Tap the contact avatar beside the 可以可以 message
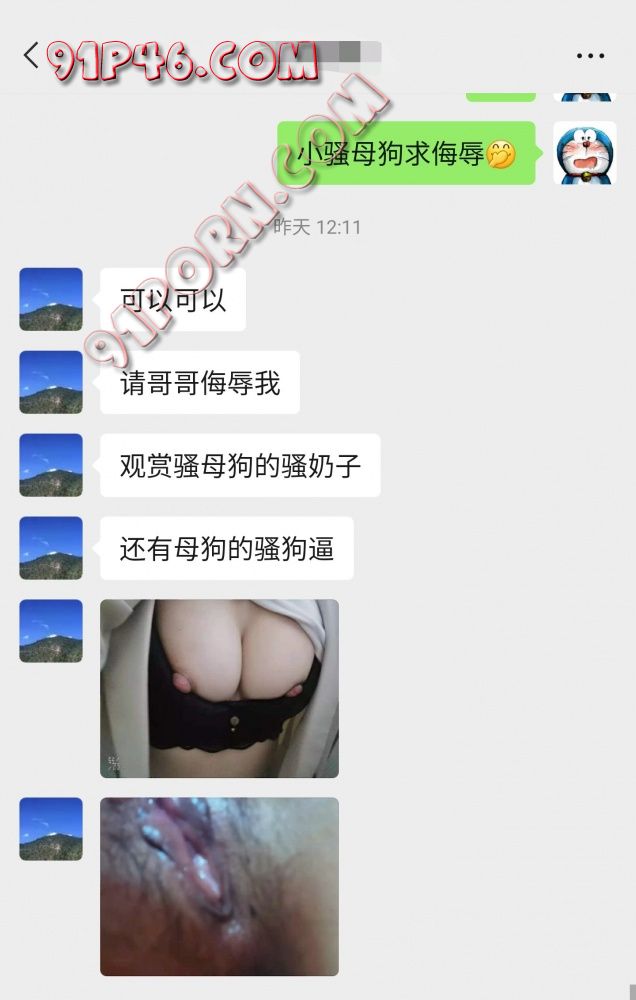This screenshot has height=1000, width=636. point(51,299)
